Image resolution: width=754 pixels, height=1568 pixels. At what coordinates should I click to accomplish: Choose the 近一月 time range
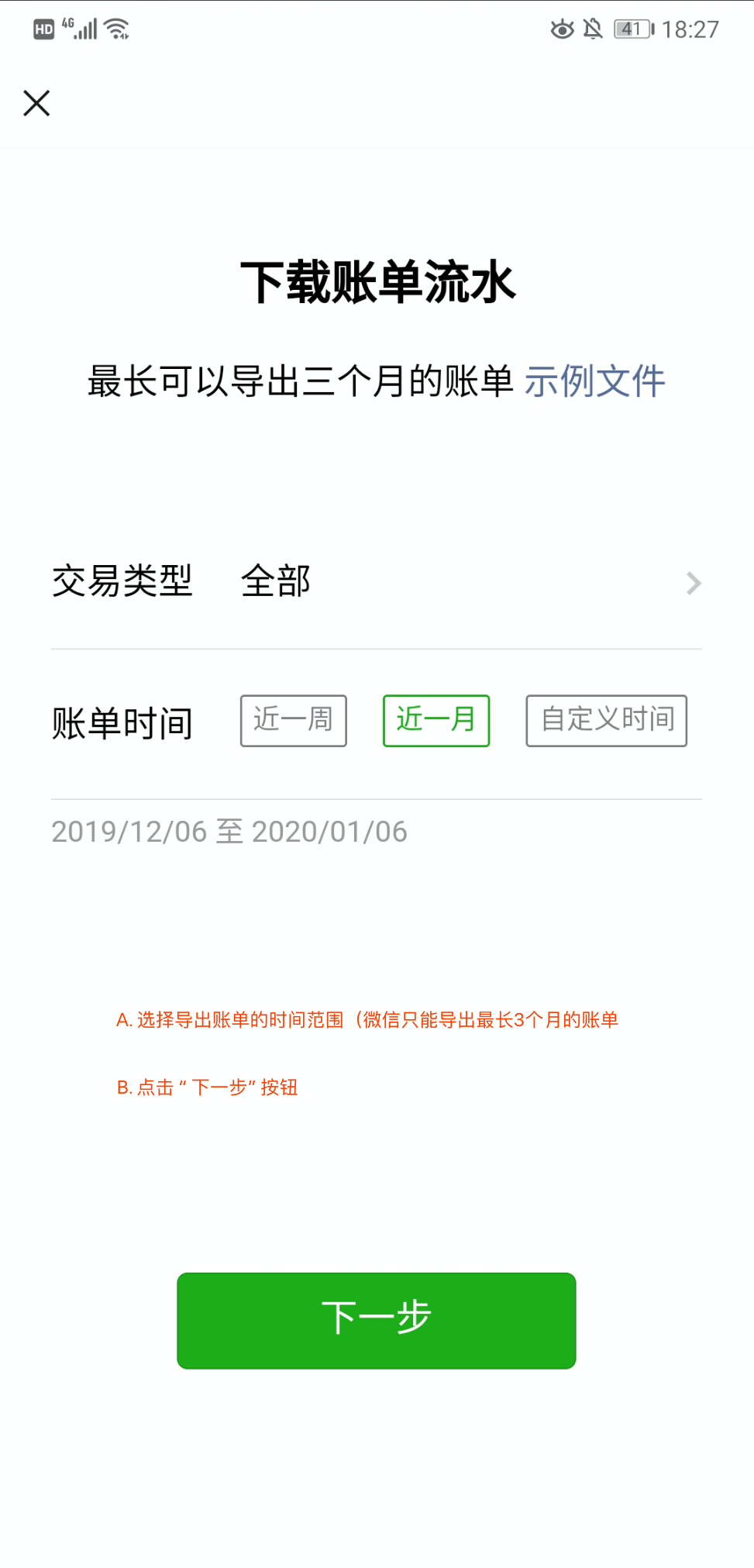click(x=436, y=720)
